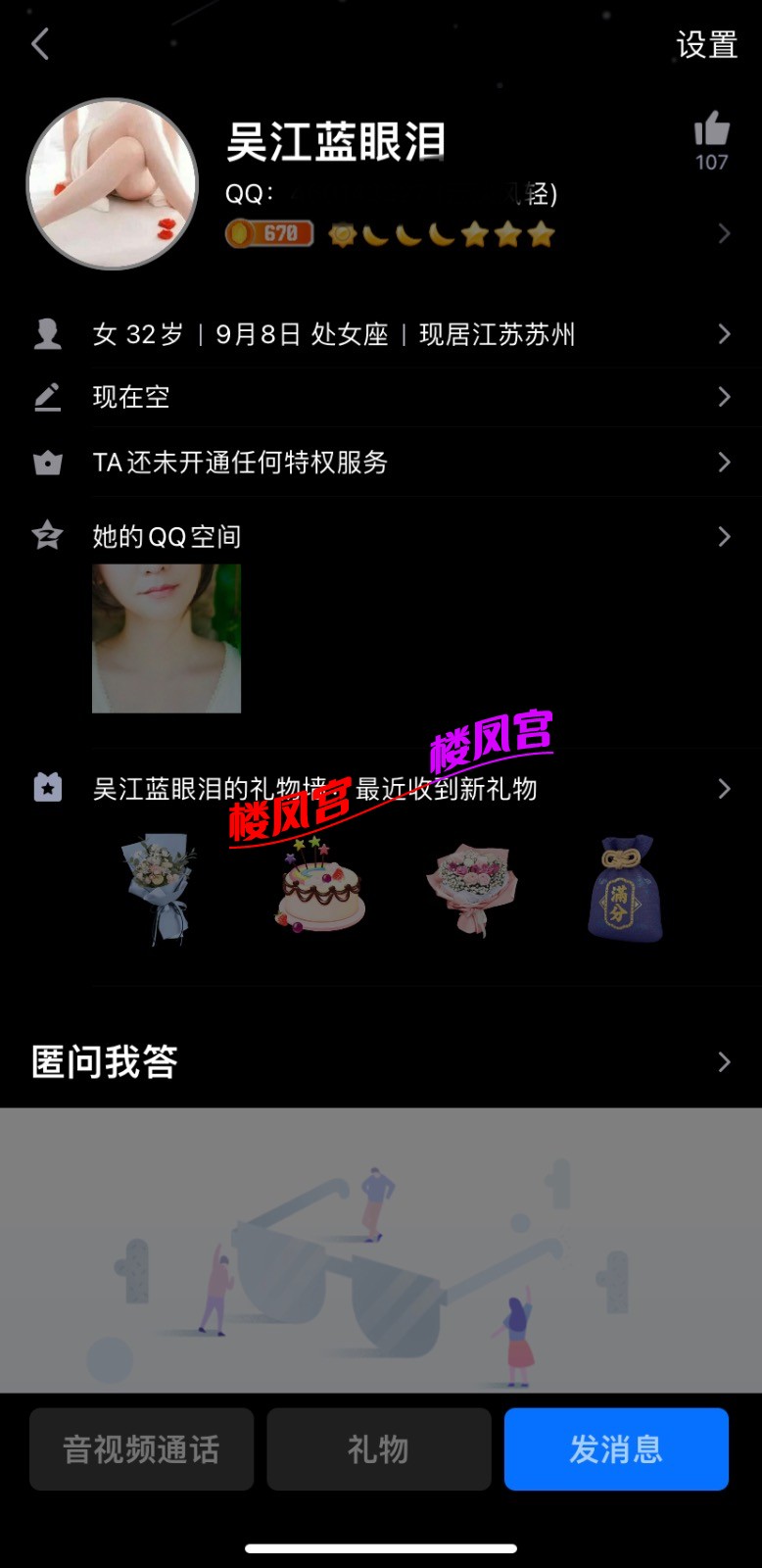Tap 发消息 to send a message
Viewport: 762px width, 1568px height.
616,1449
